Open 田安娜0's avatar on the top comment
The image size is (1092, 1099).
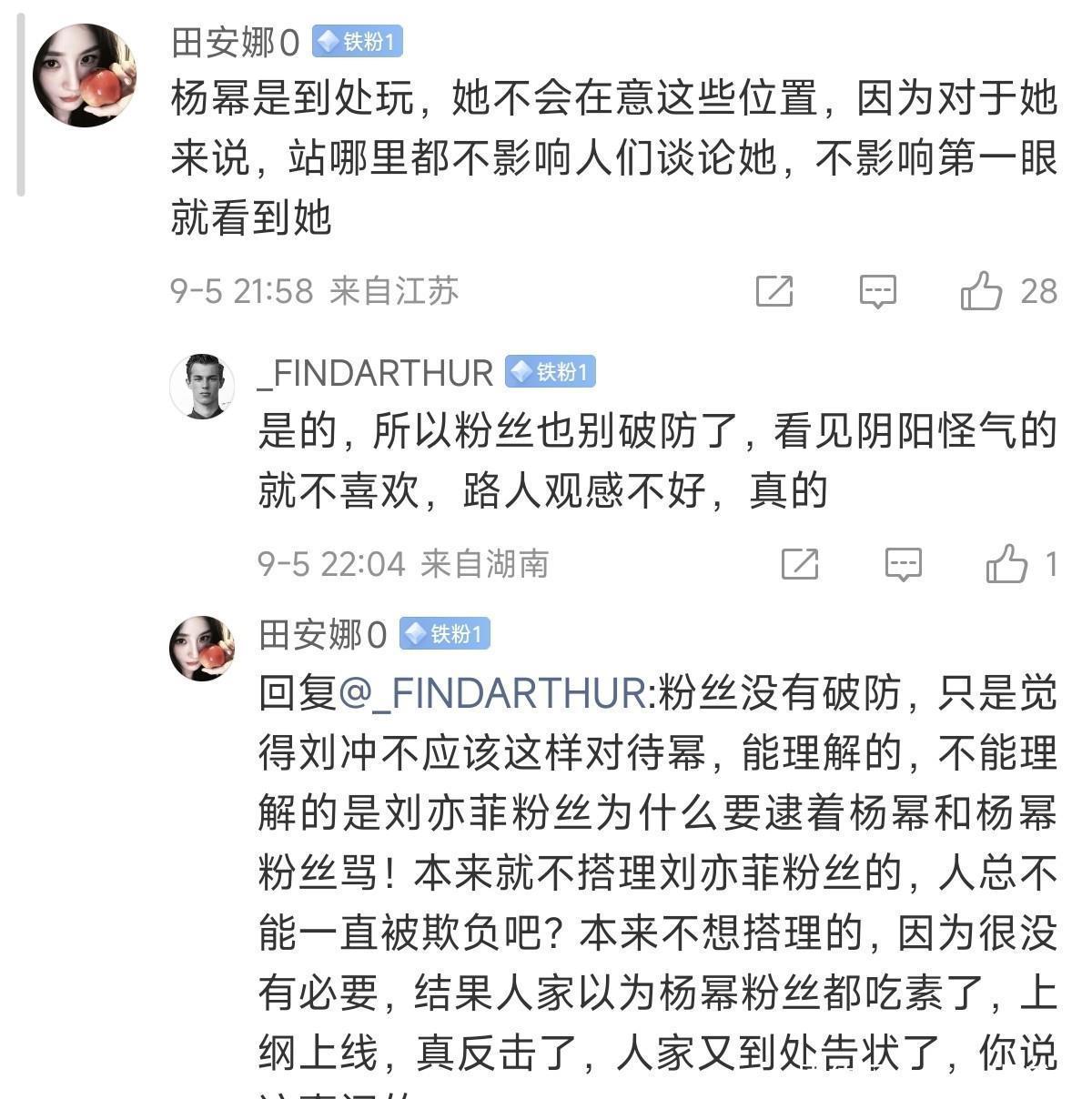(x=84, y=76)
